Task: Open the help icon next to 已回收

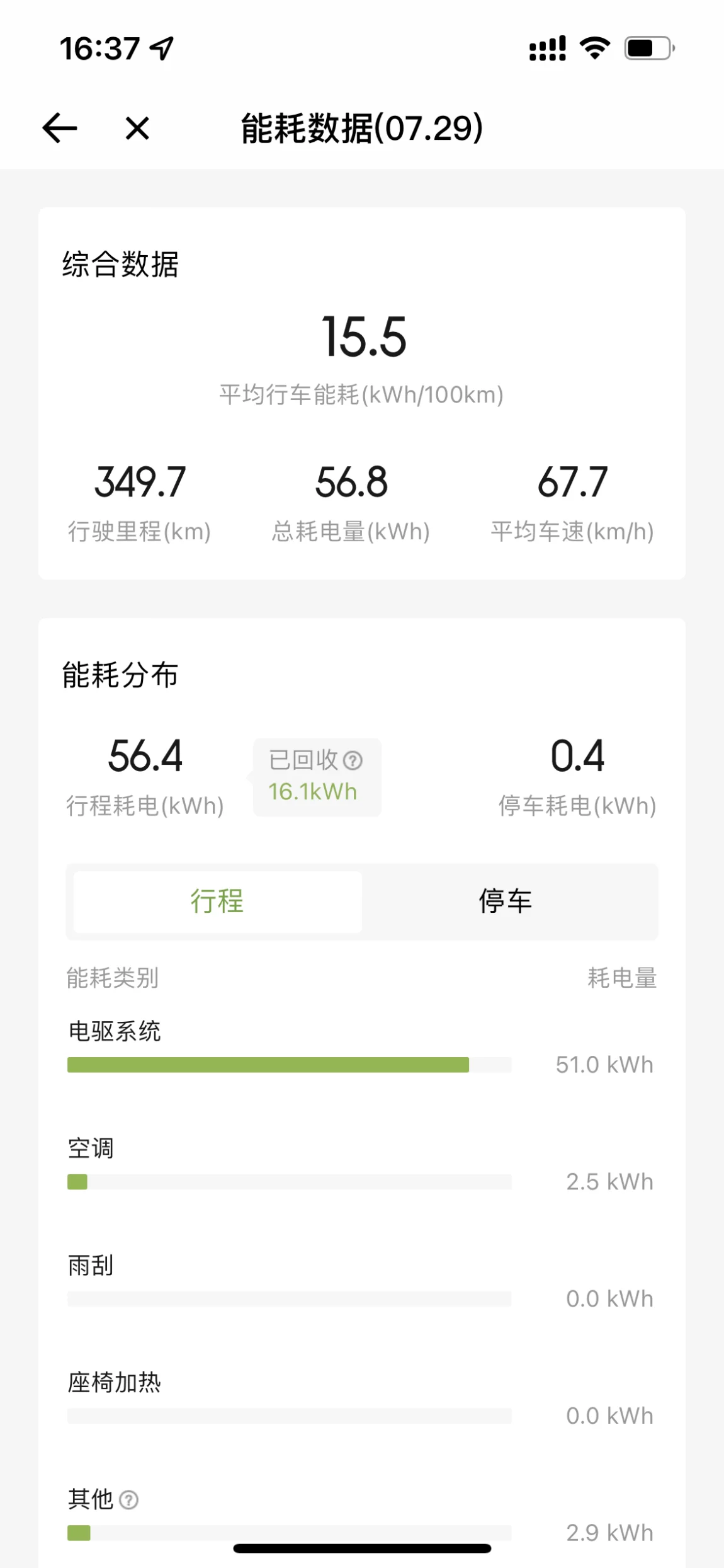Action: tap(353, 760)
